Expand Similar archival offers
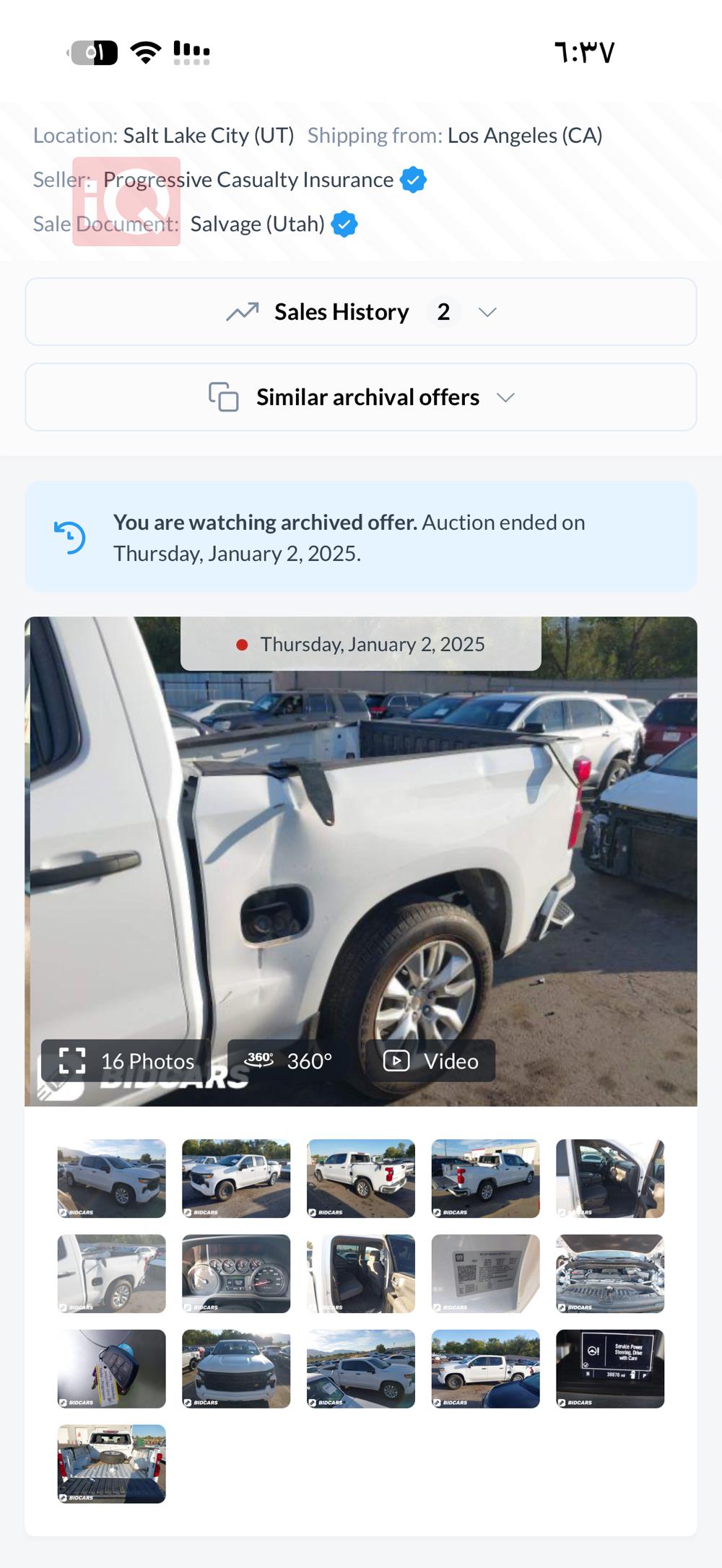The image size is (722, 1568). pos(361,397)
